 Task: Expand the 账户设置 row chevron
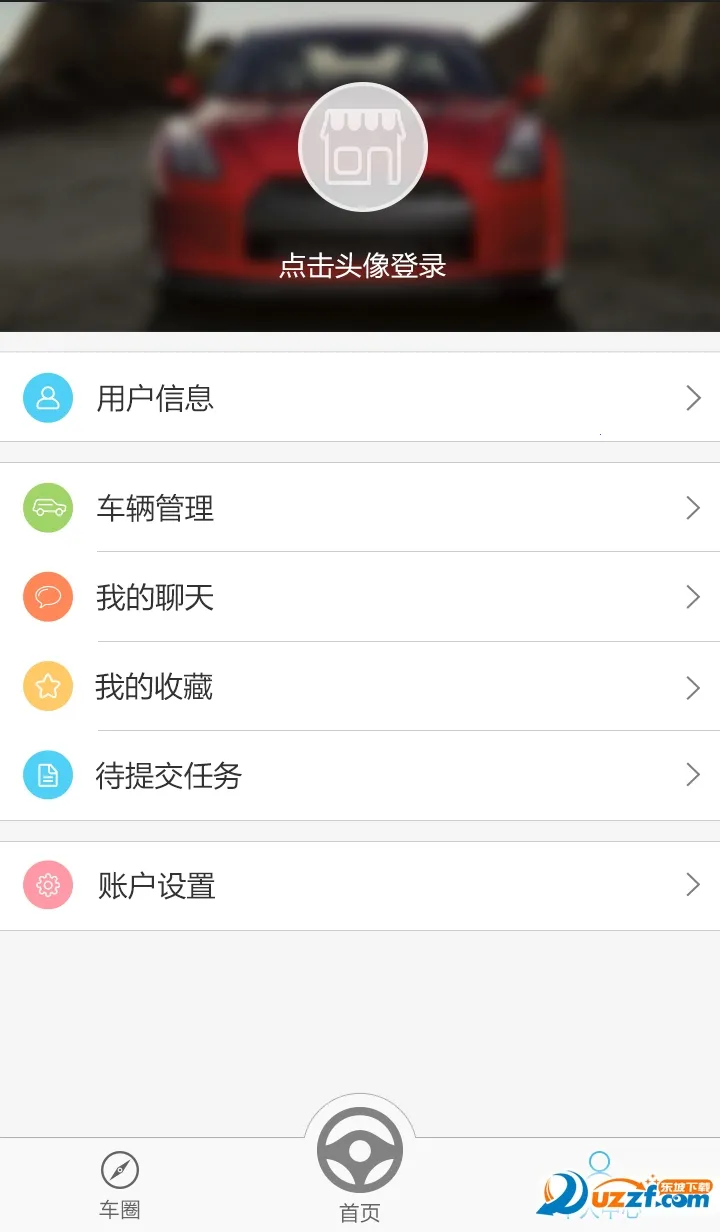pos(693,885)
